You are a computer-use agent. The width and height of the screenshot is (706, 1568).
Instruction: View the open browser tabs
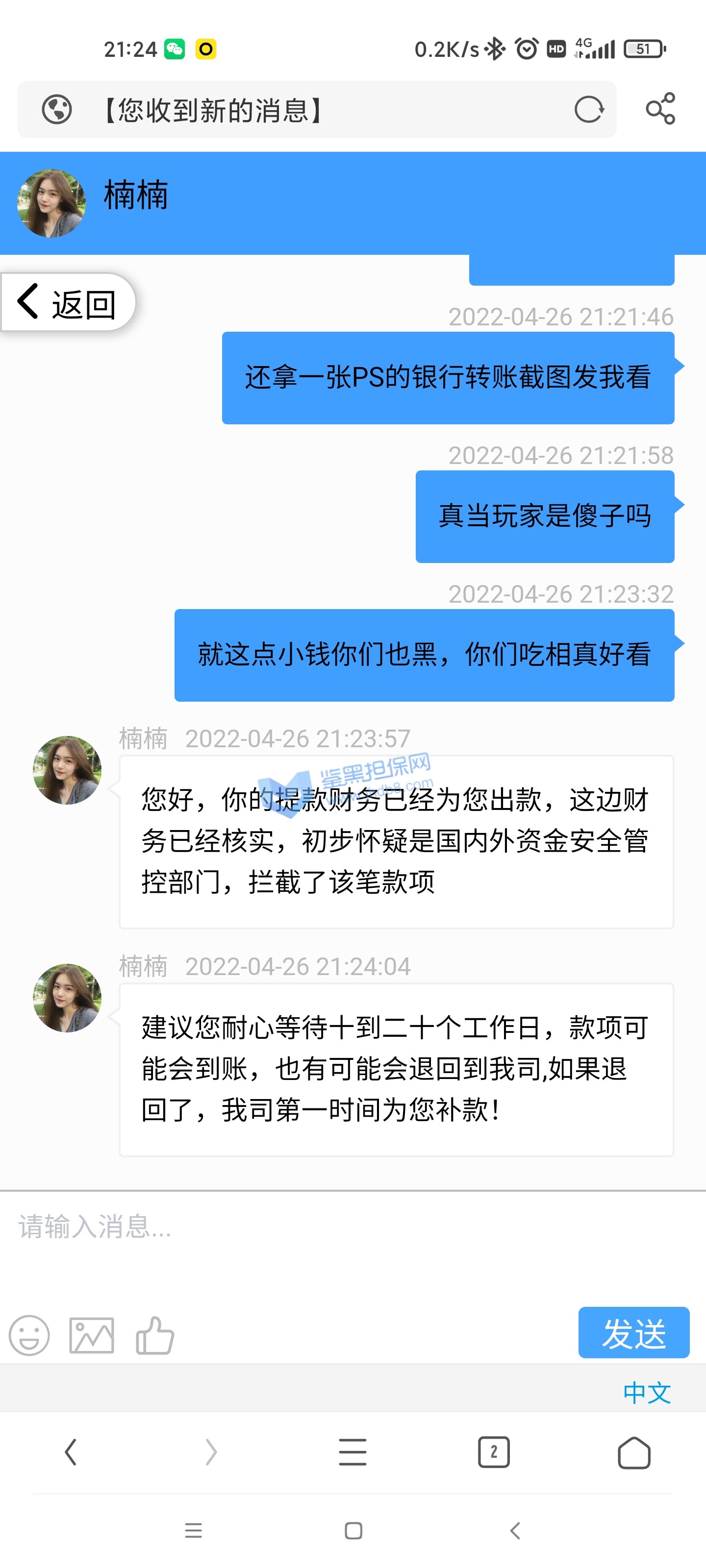493,1452
